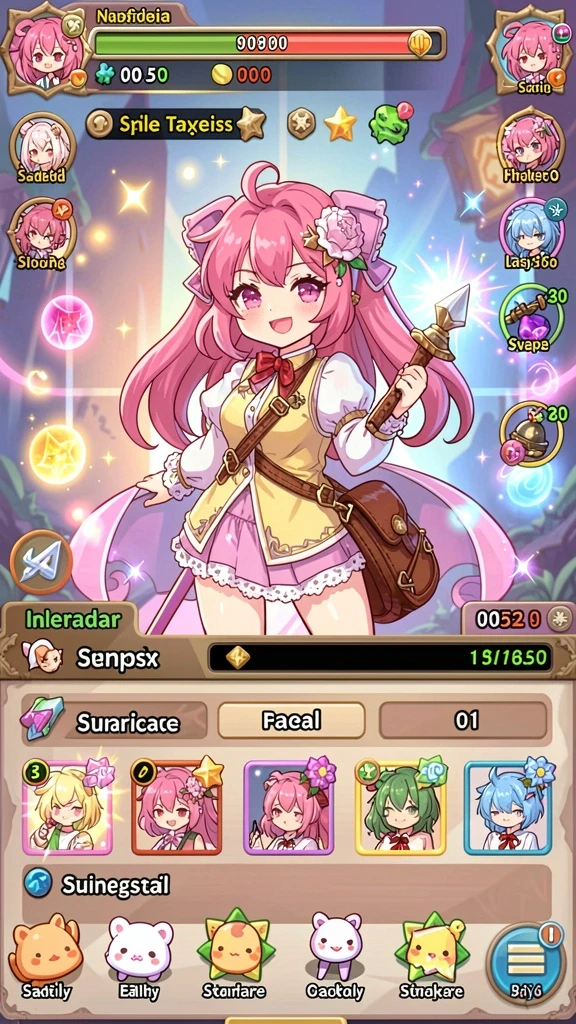Open the Sadtily item in the bottom bar
This screenshot has height=1024, width=576.
[x=44, y=957]
